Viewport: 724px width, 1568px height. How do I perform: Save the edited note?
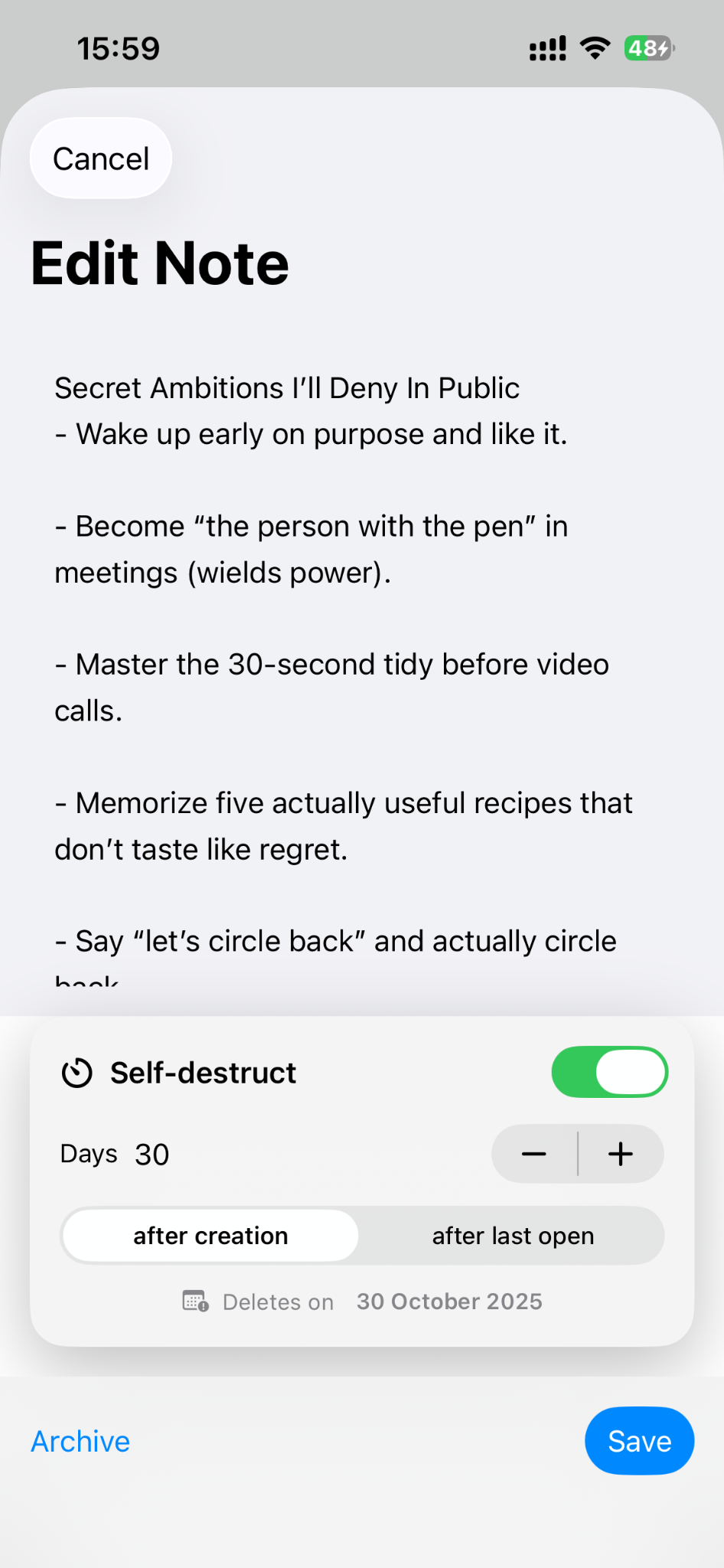click(x=639, y=1441)
